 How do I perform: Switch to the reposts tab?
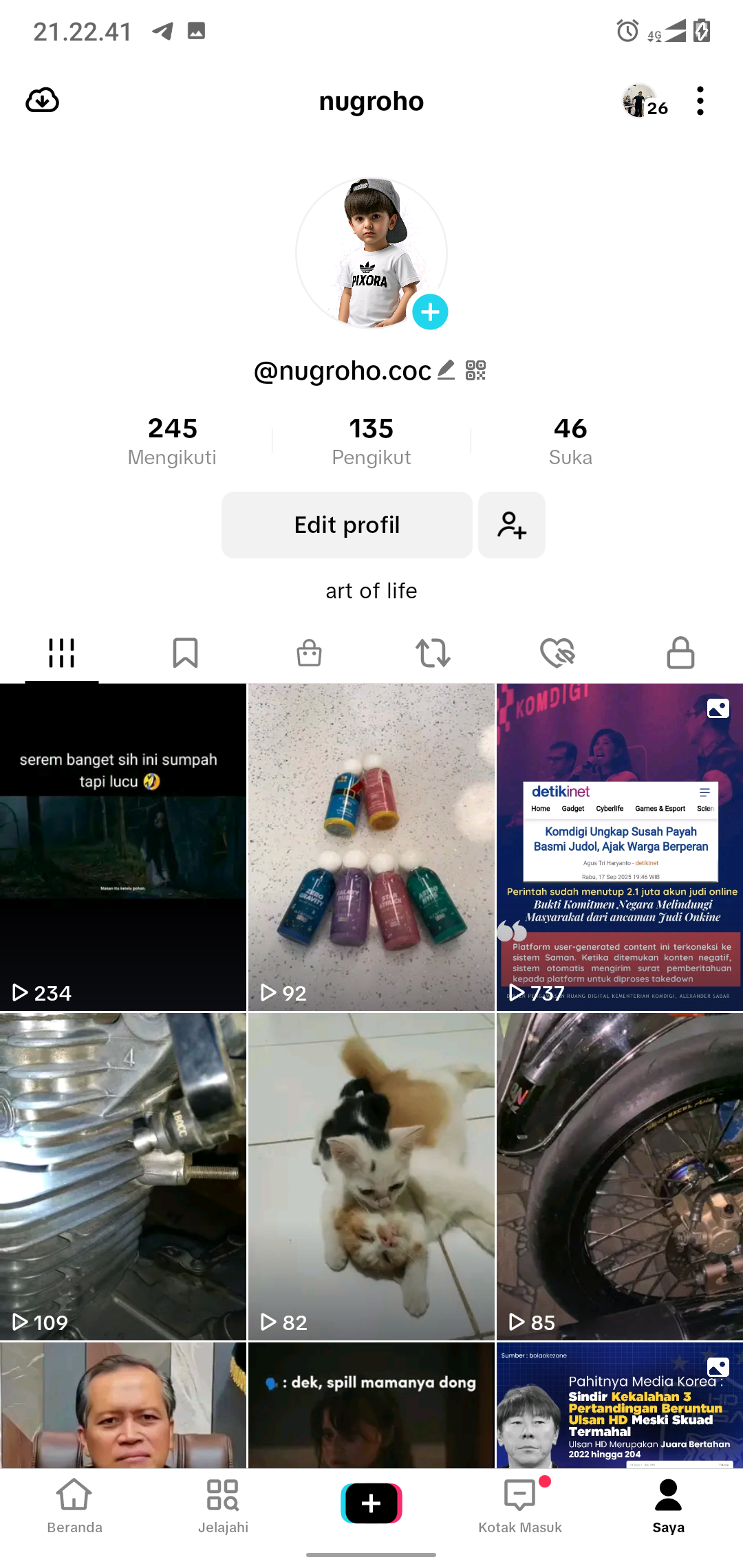click(433, 653)
